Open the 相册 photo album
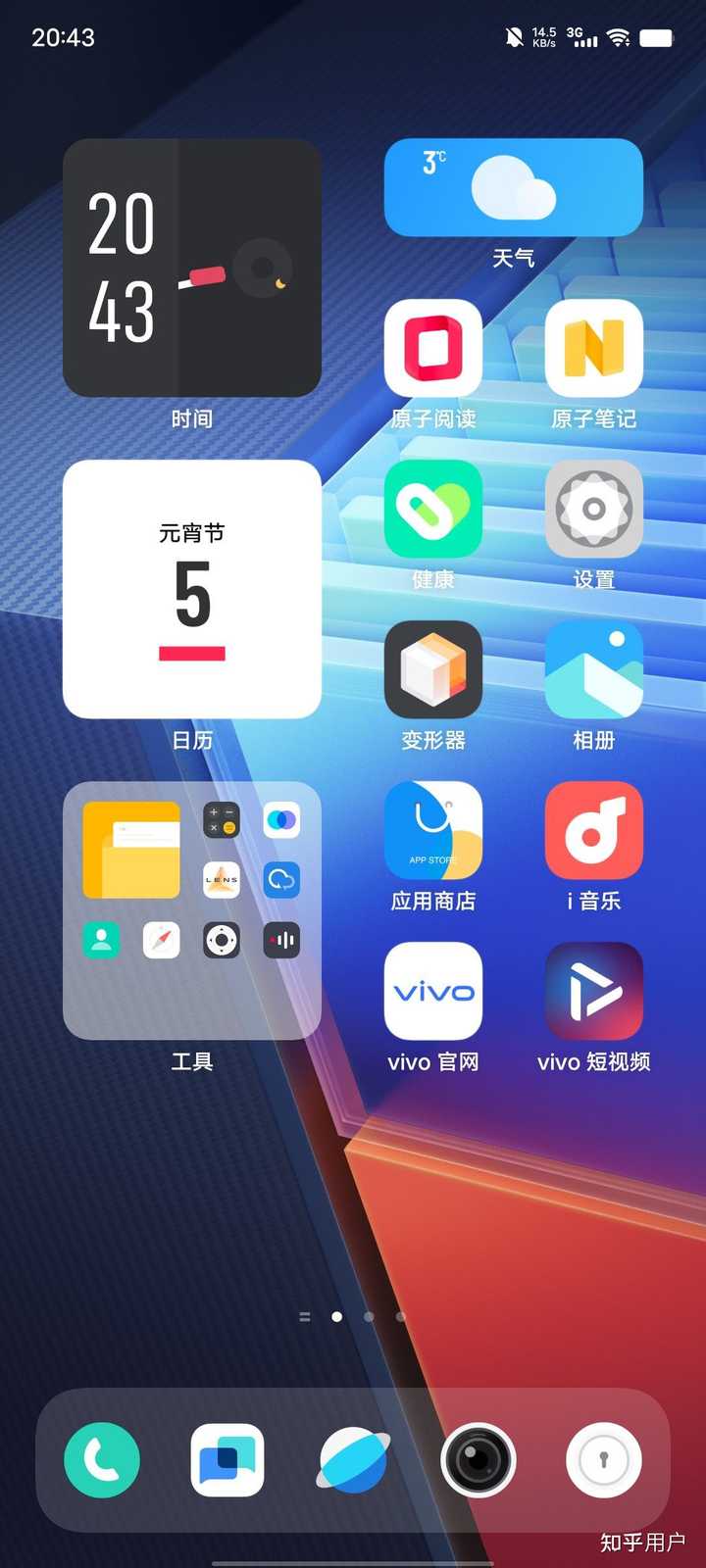The image size is (706, 1568). pos(593,671)
